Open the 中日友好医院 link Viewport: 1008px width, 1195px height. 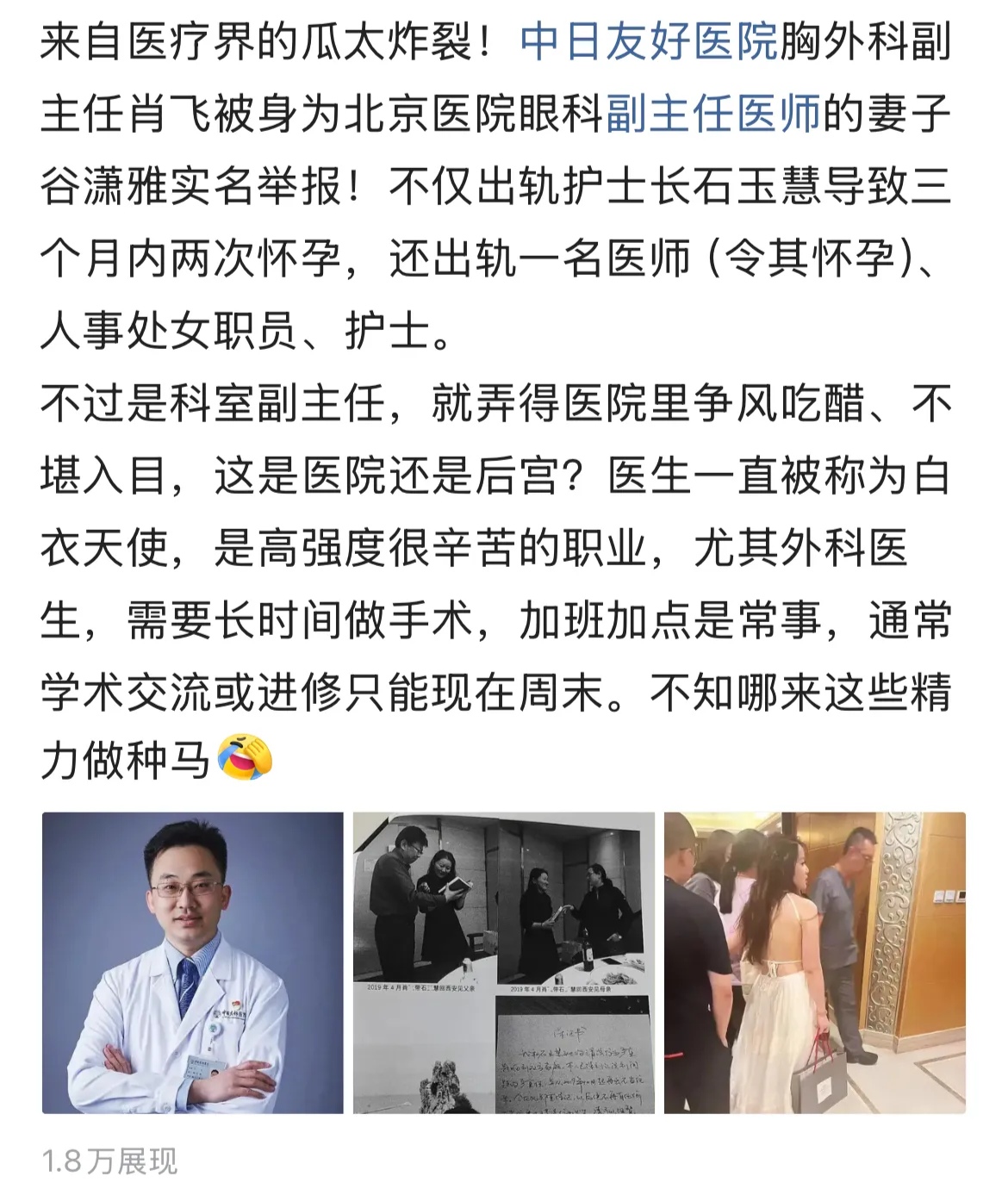pyautogui.click(x=649, y=41)
